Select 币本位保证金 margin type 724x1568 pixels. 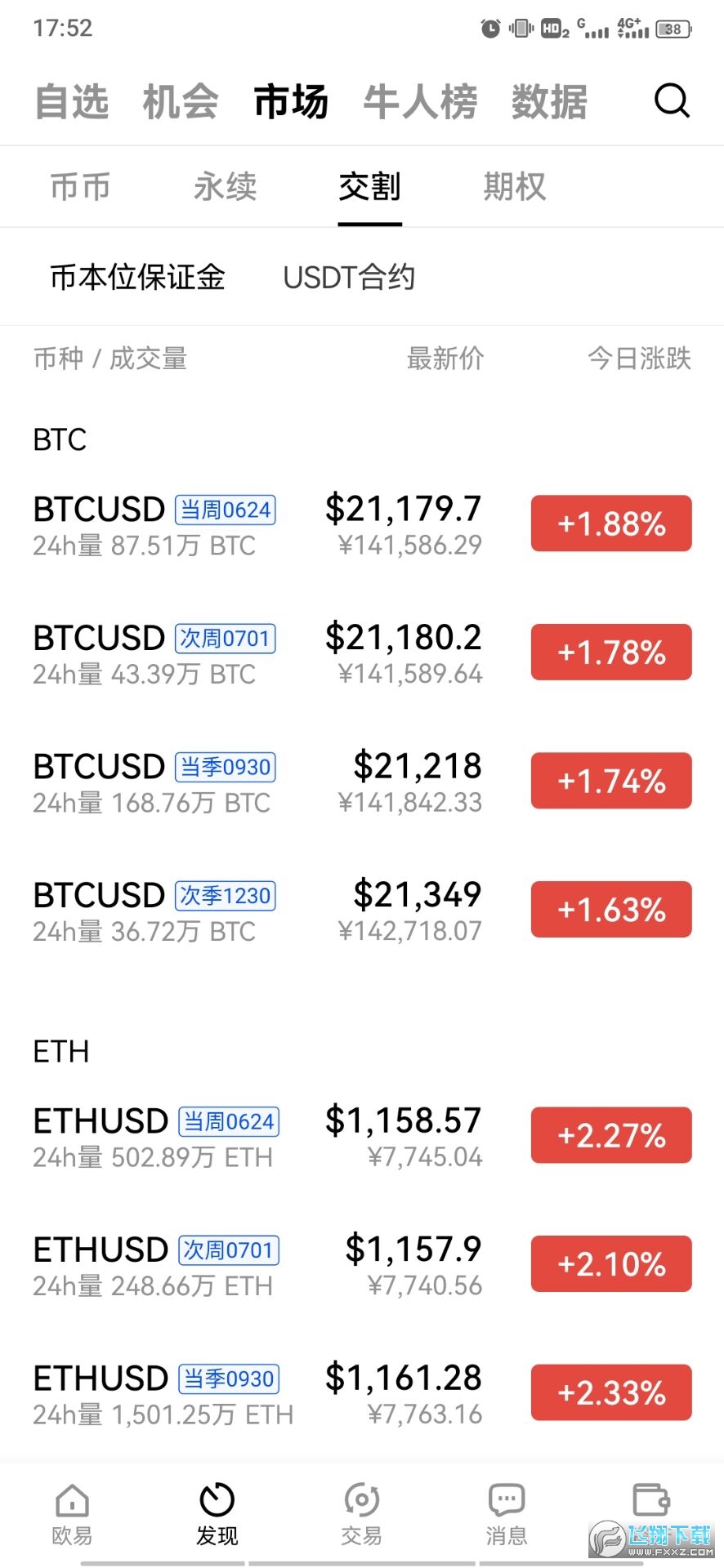[x=137, y=278]
